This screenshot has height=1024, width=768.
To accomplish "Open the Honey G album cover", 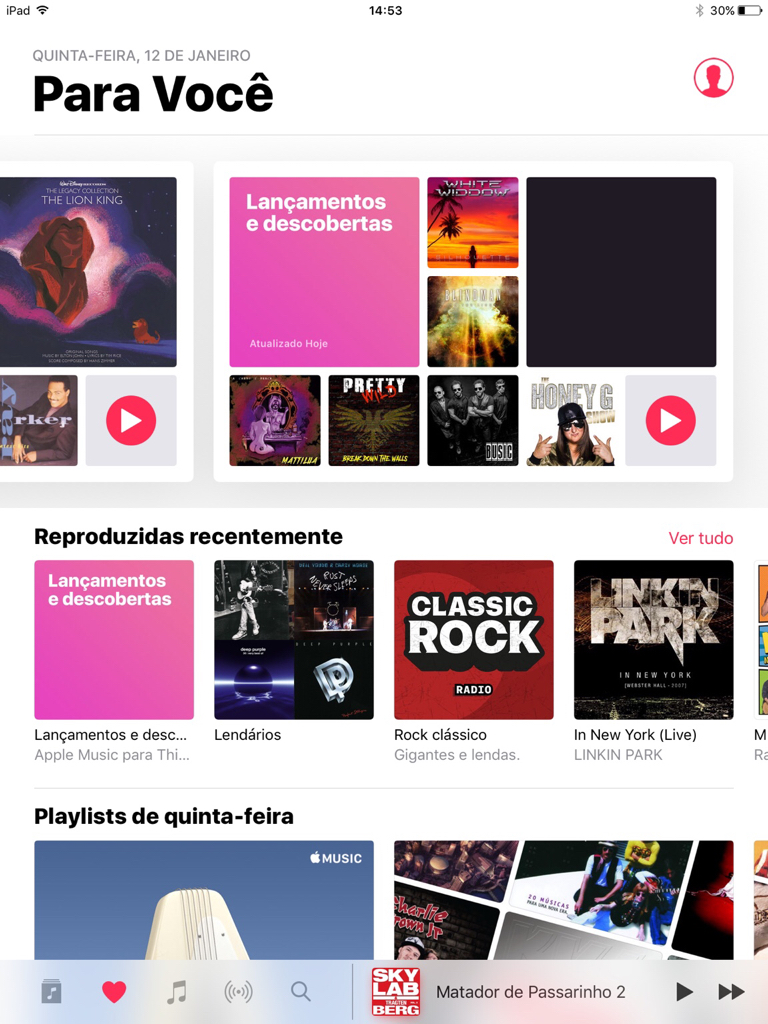I will tap(571, 420).
